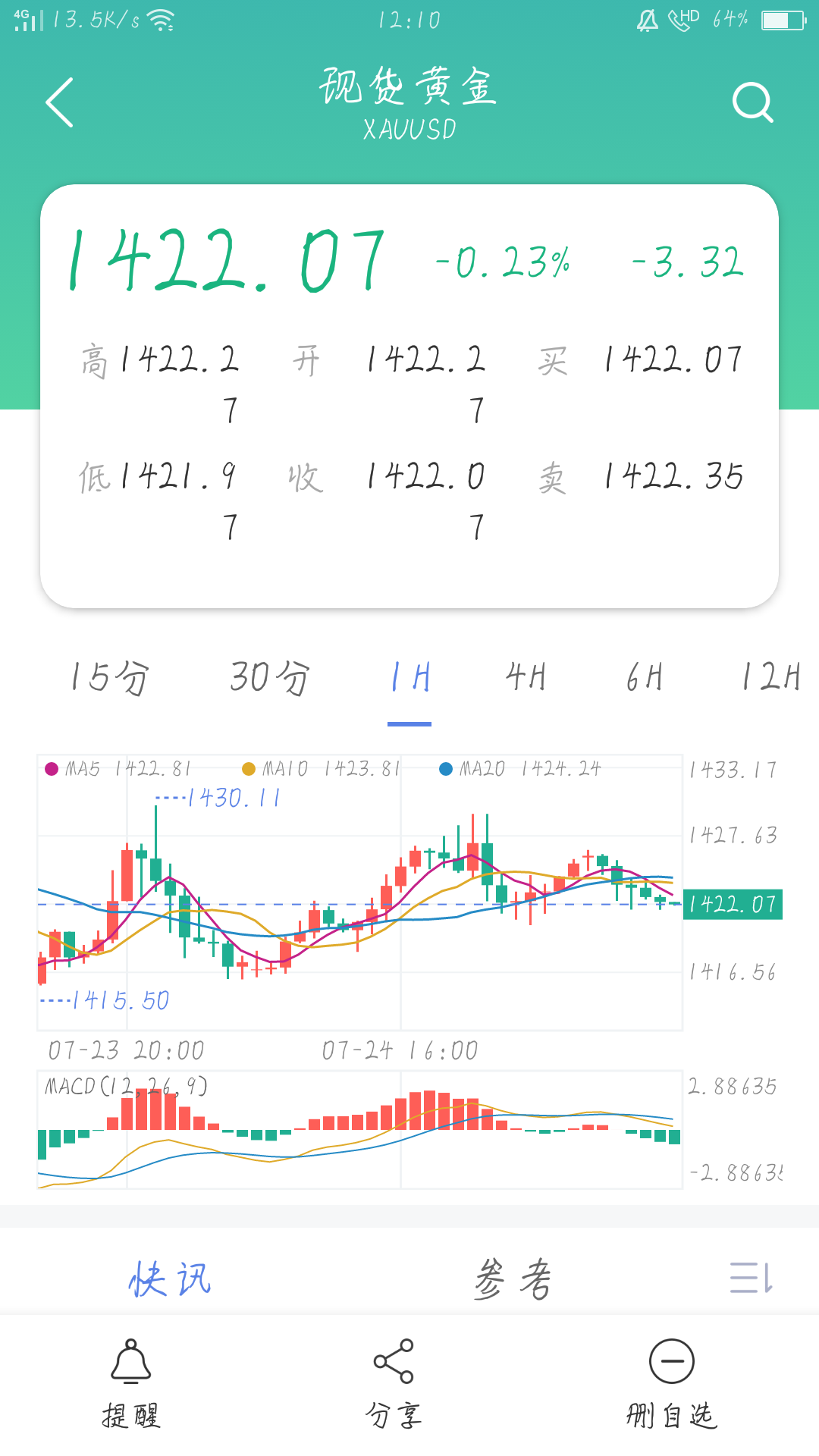Switch to the 参考 tab
Screen dimensions: 819x1456
[513, 1279]
